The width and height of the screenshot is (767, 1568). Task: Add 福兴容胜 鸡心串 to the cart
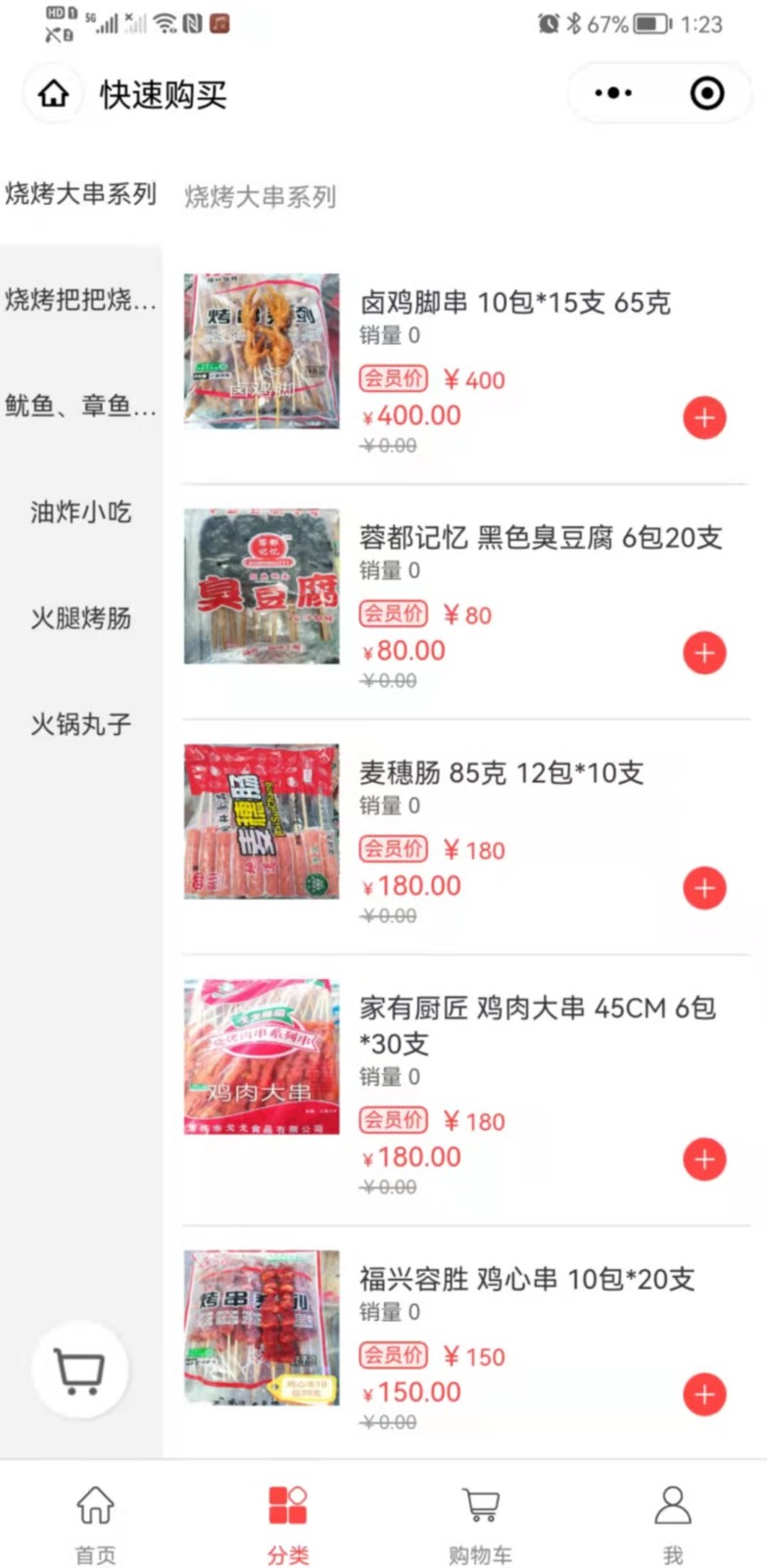704,1395
